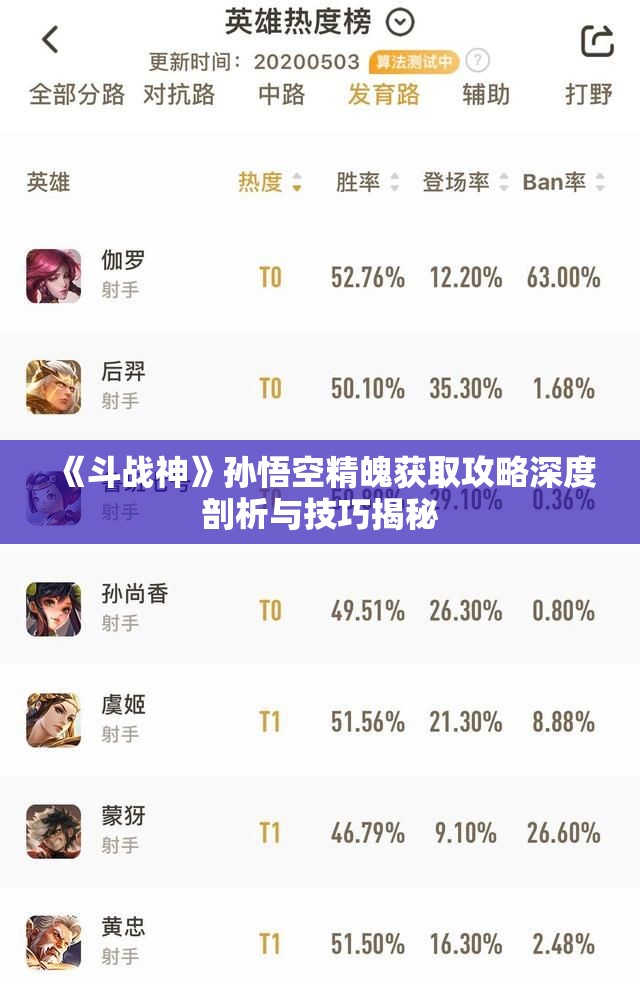The width and height of the screenshot is (640, 984).
Task: Switch to the 全部分路 tab
Action: click(77, 95)
